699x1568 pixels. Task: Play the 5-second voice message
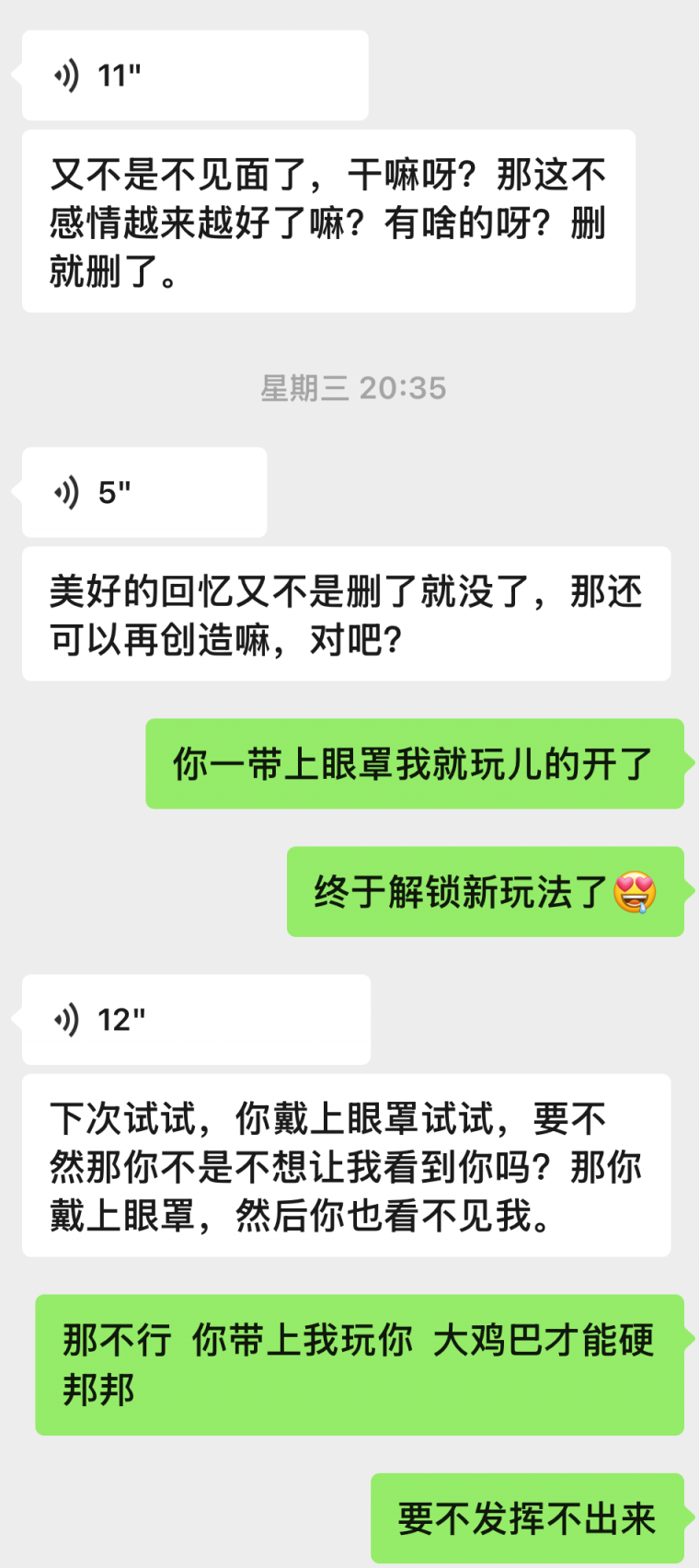144,493
